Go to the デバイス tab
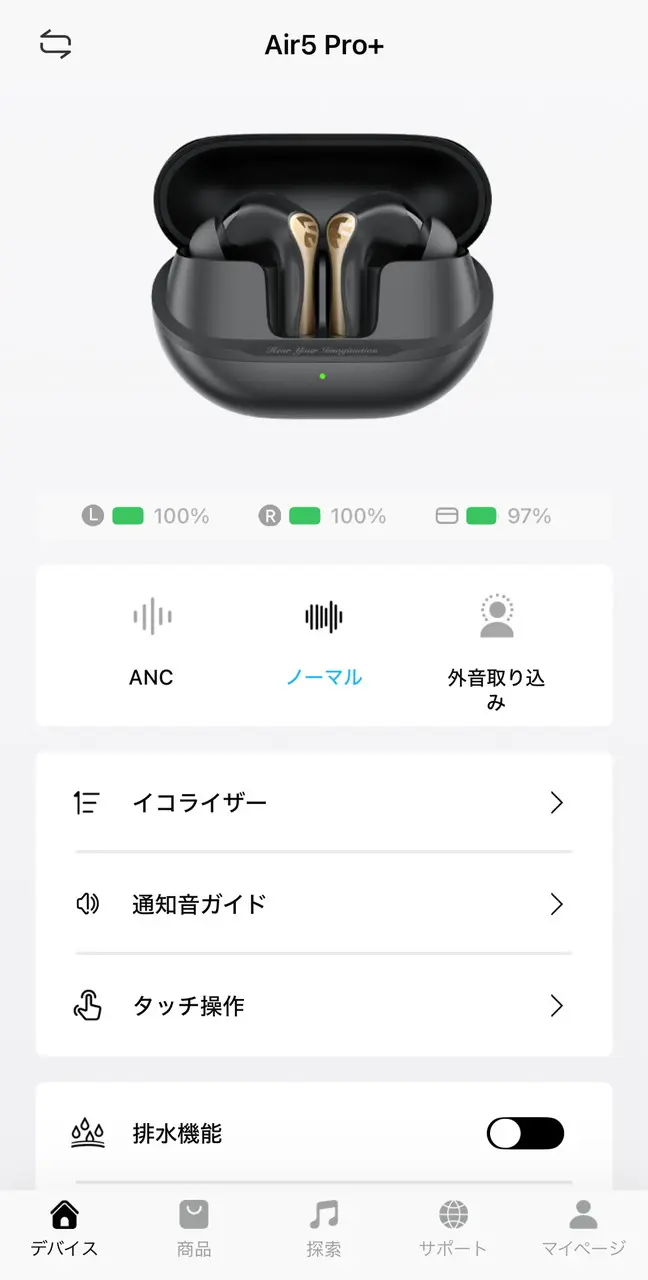Screen dimensions: 648x1280 point(64,1230)
